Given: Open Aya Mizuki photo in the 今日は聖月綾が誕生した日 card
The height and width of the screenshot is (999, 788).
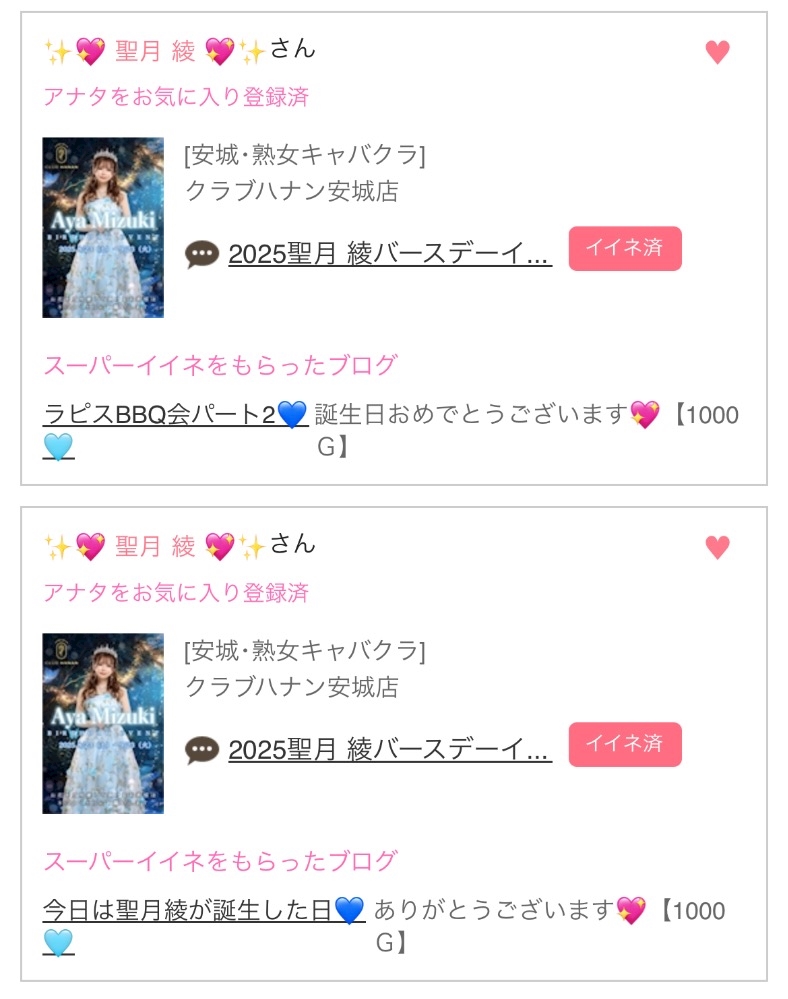Looking at the screenshot, I should (103, 723).
